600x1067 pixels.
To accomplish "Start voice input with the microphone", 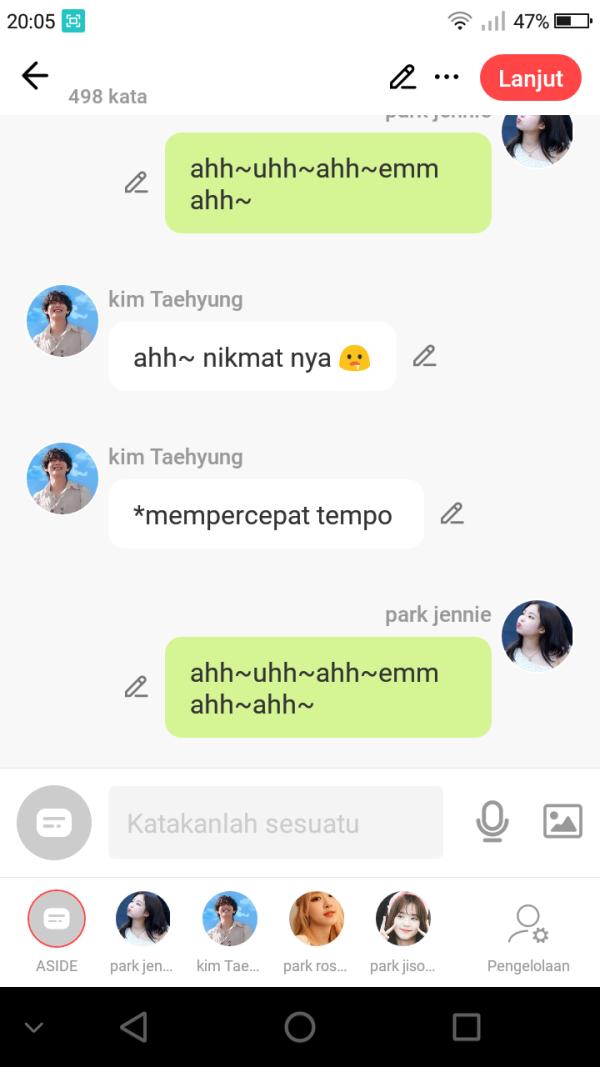I will 491,822.
